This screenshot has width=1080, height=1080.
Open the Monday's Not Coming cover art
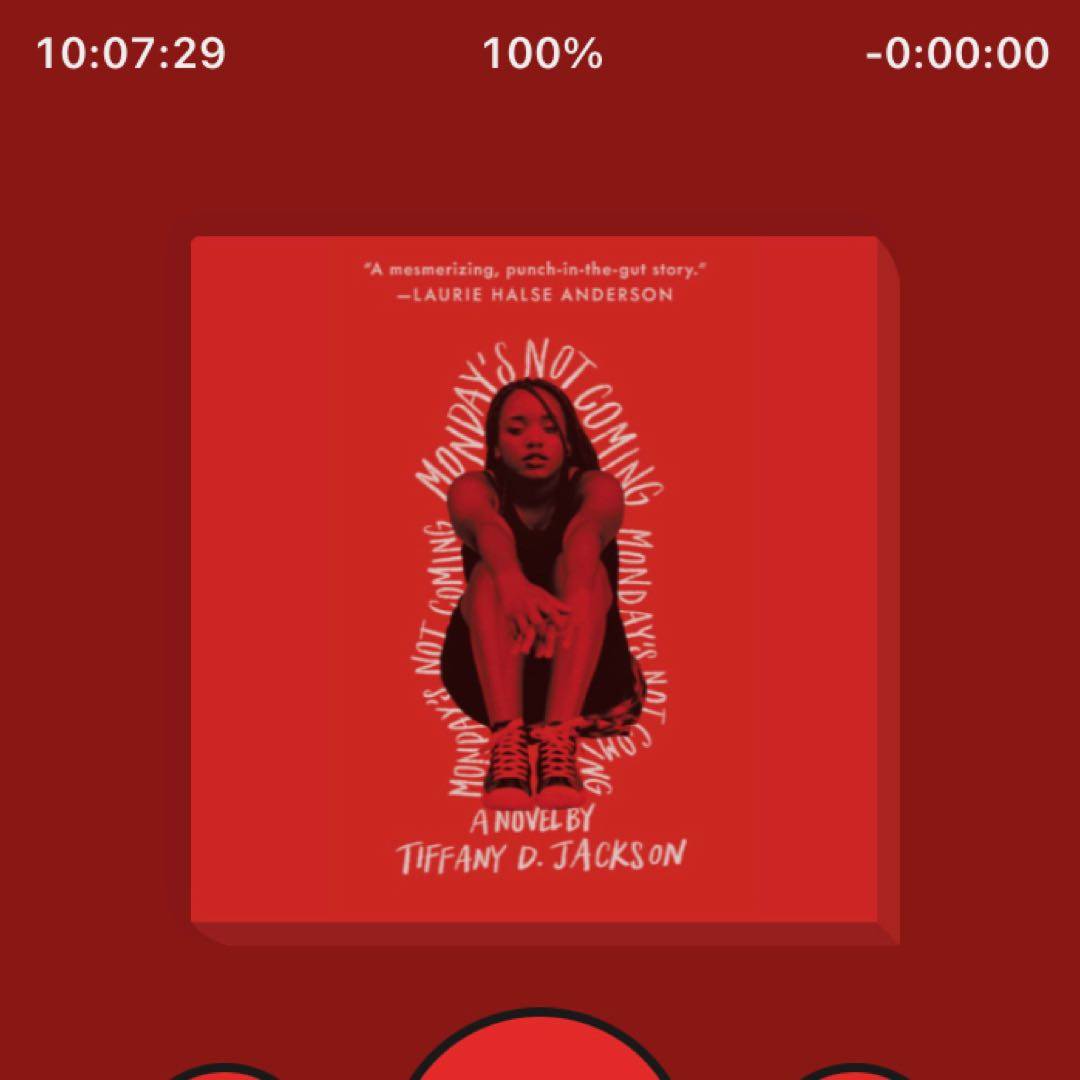540,585
